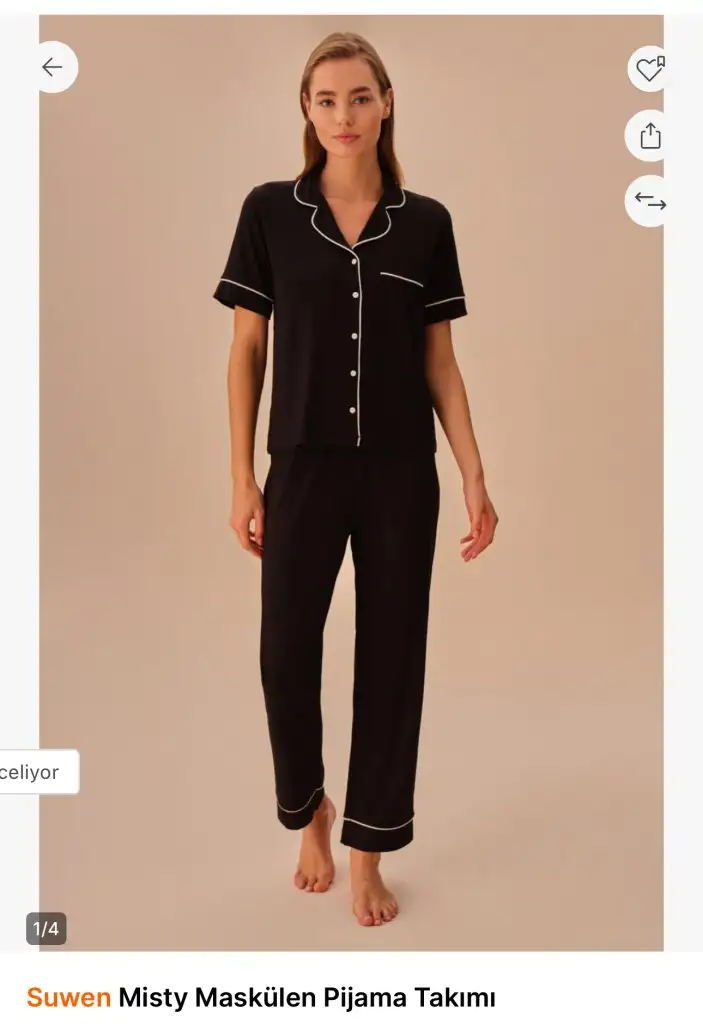Add this pajama set to favorites
Image resolution: width=703 pixels, height=1024 pixels.
(x=650, y=69)
